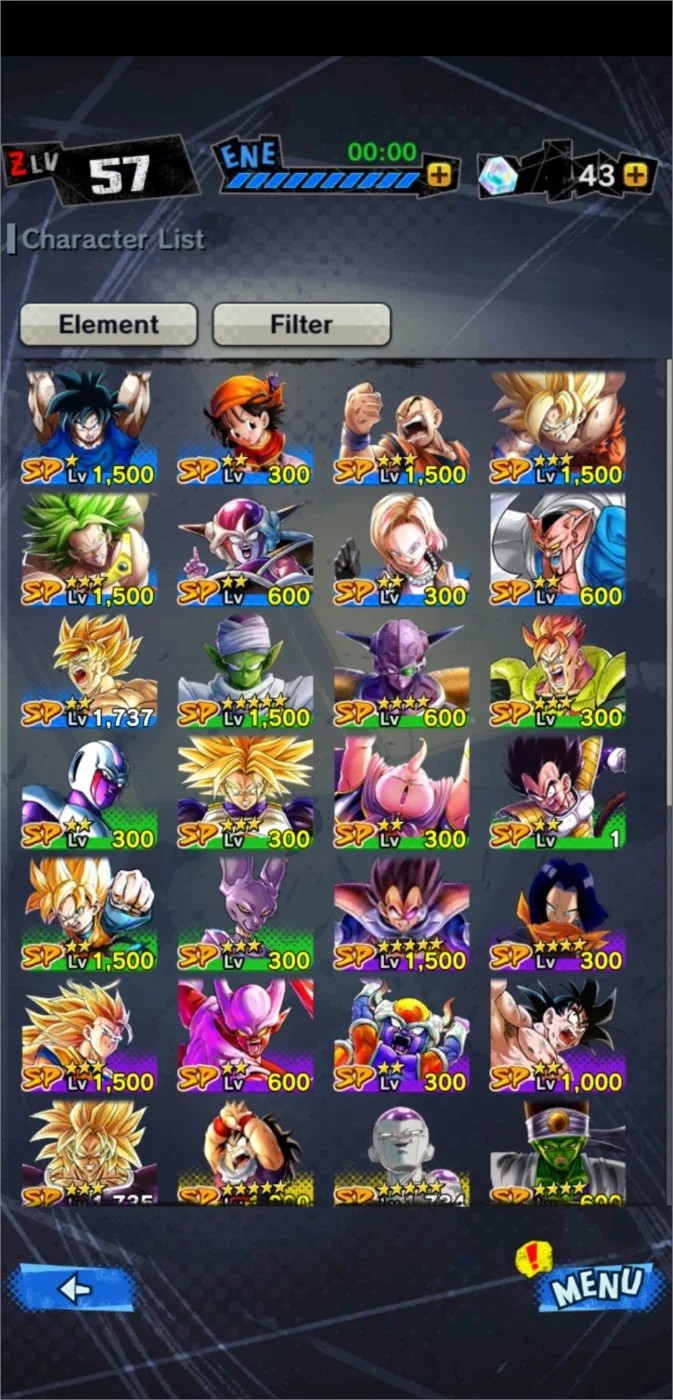The image size is (673, 1400).
Task: Open the Android 17 character card
Action: pos(558,914)
